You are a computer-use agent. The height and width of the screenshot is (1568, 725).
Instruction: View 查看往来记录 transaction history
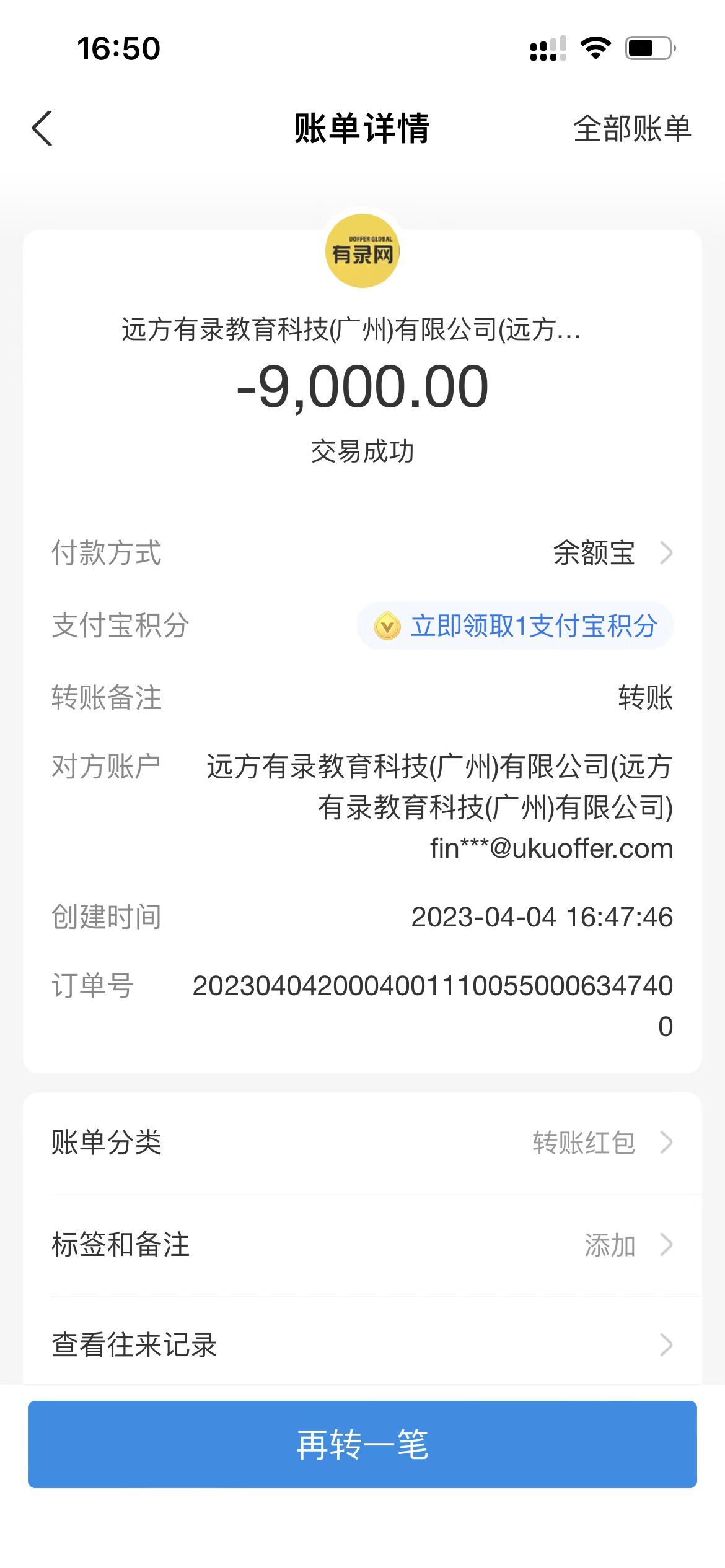pos(362,1345)
